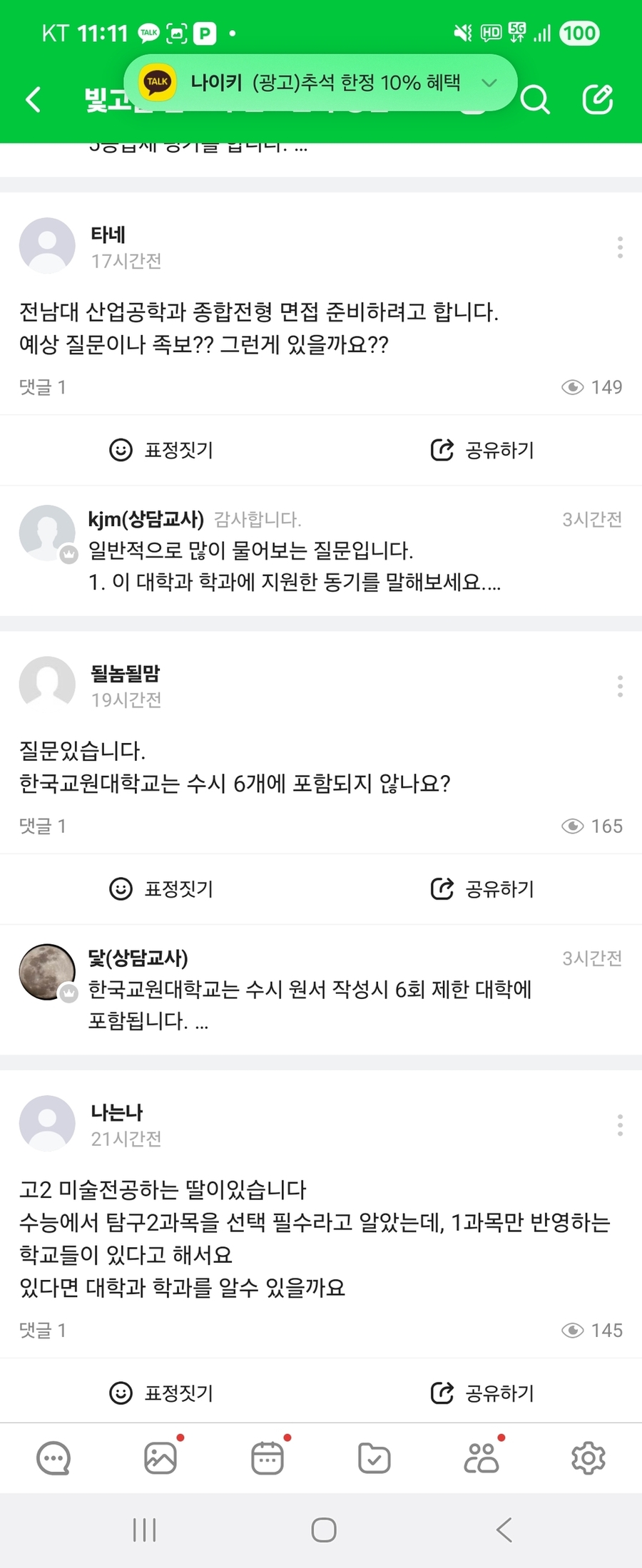This screenshot has height=1568, width=642.
Task: Open the to-do checklist in bottom navigation
Action: pos(374,1457)
